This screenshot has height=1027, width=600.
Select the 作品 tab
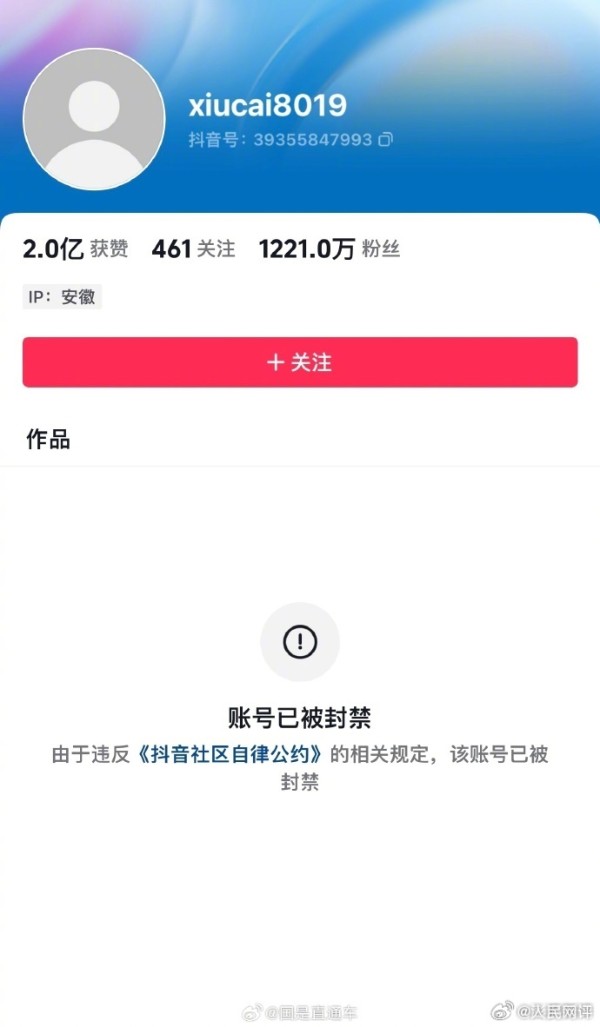(x=48, y=440)
